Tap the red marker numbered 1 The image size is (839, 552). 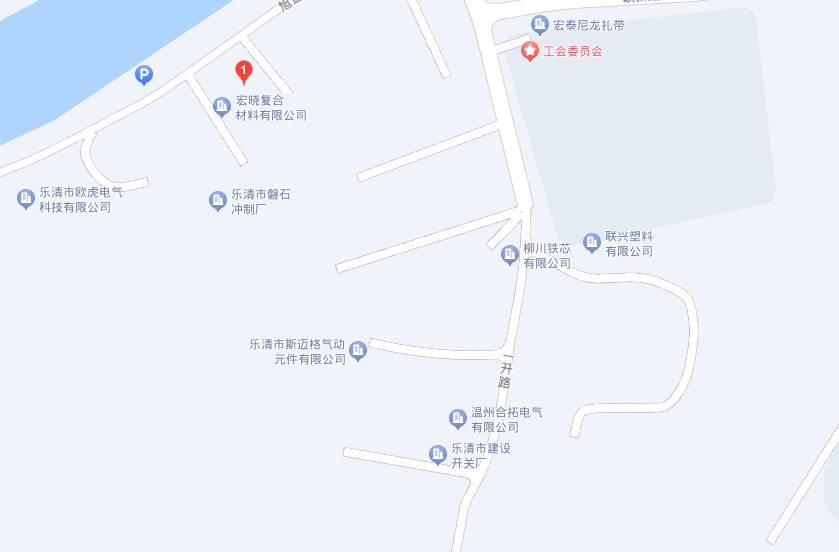click(243, 71)
